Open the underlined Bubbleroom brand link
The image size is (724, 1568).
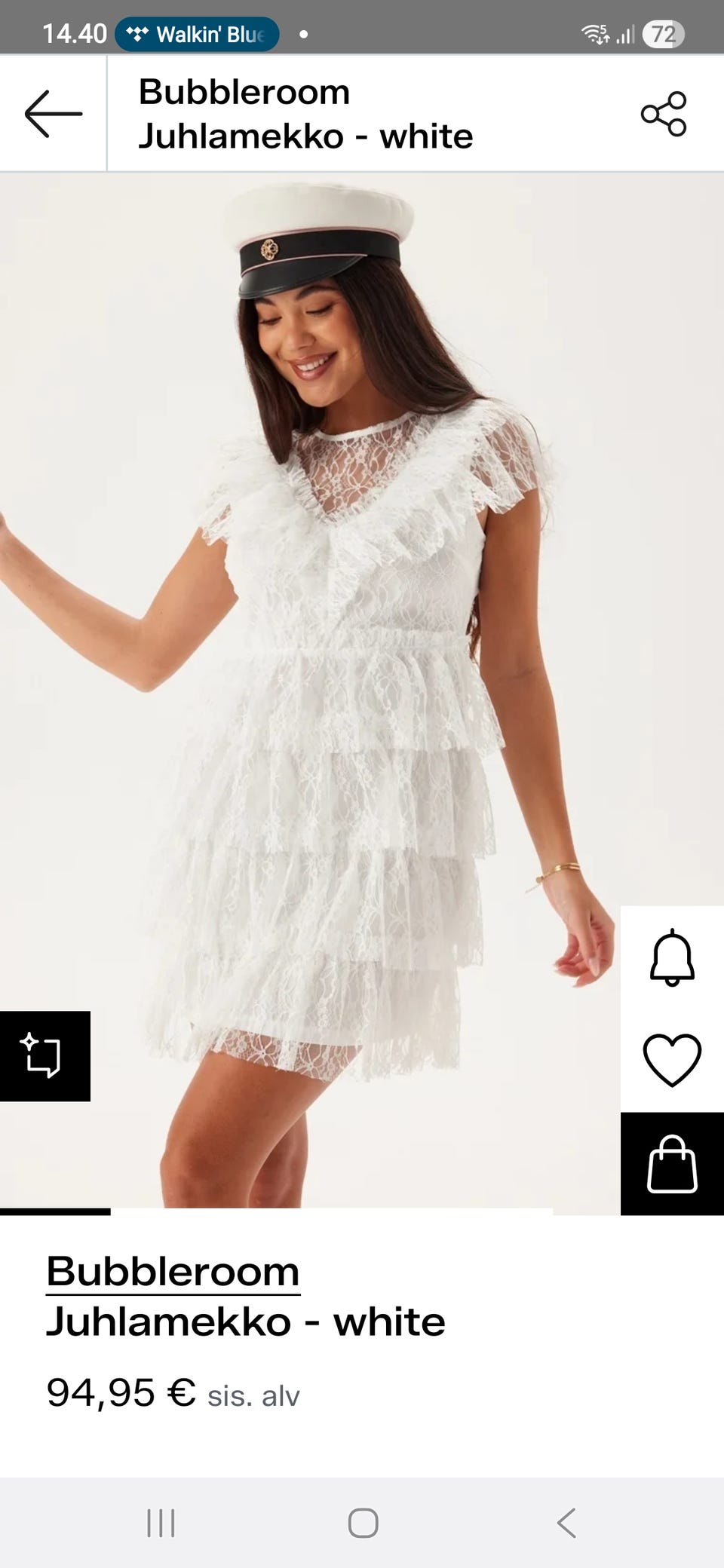[x=173, y=1271]
